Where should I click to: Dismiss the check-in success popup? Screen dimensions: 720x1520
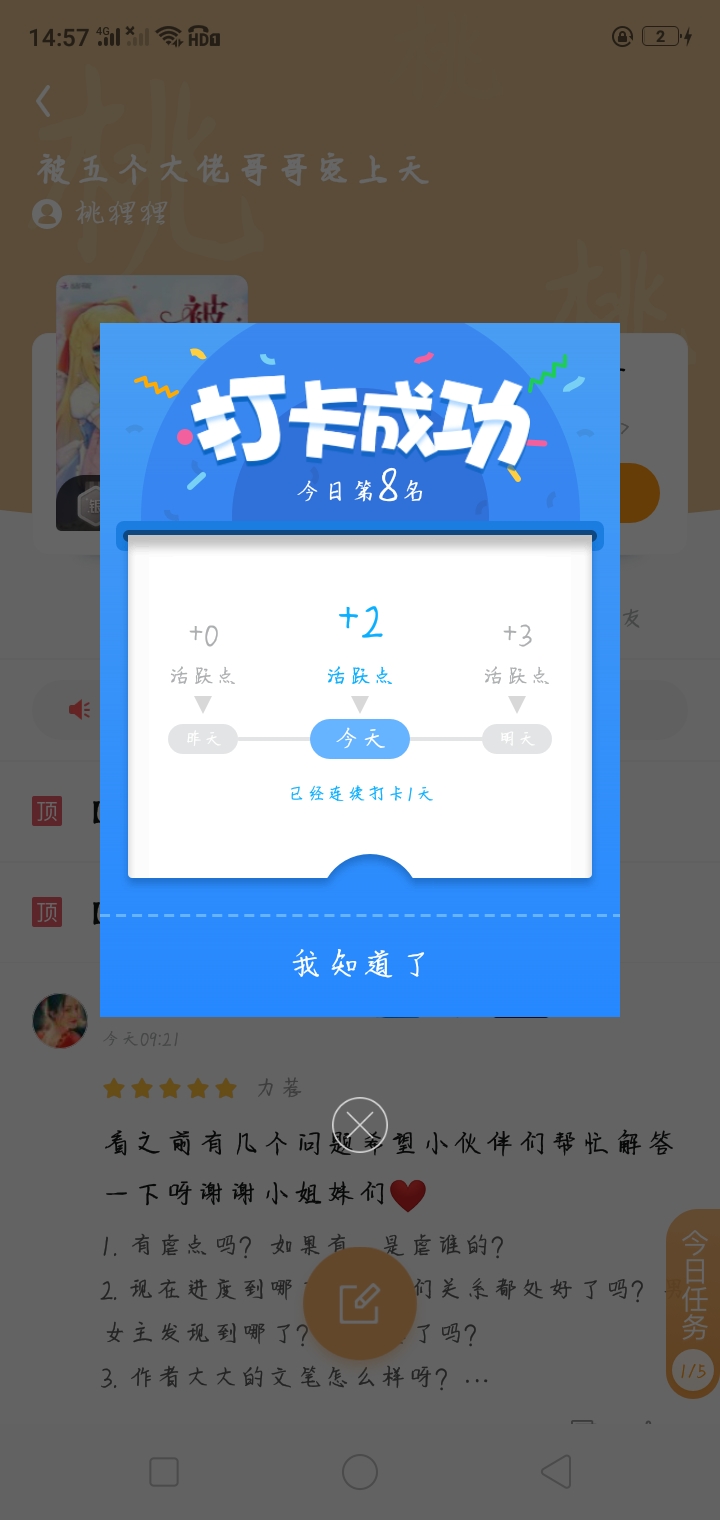(360, 1124)
